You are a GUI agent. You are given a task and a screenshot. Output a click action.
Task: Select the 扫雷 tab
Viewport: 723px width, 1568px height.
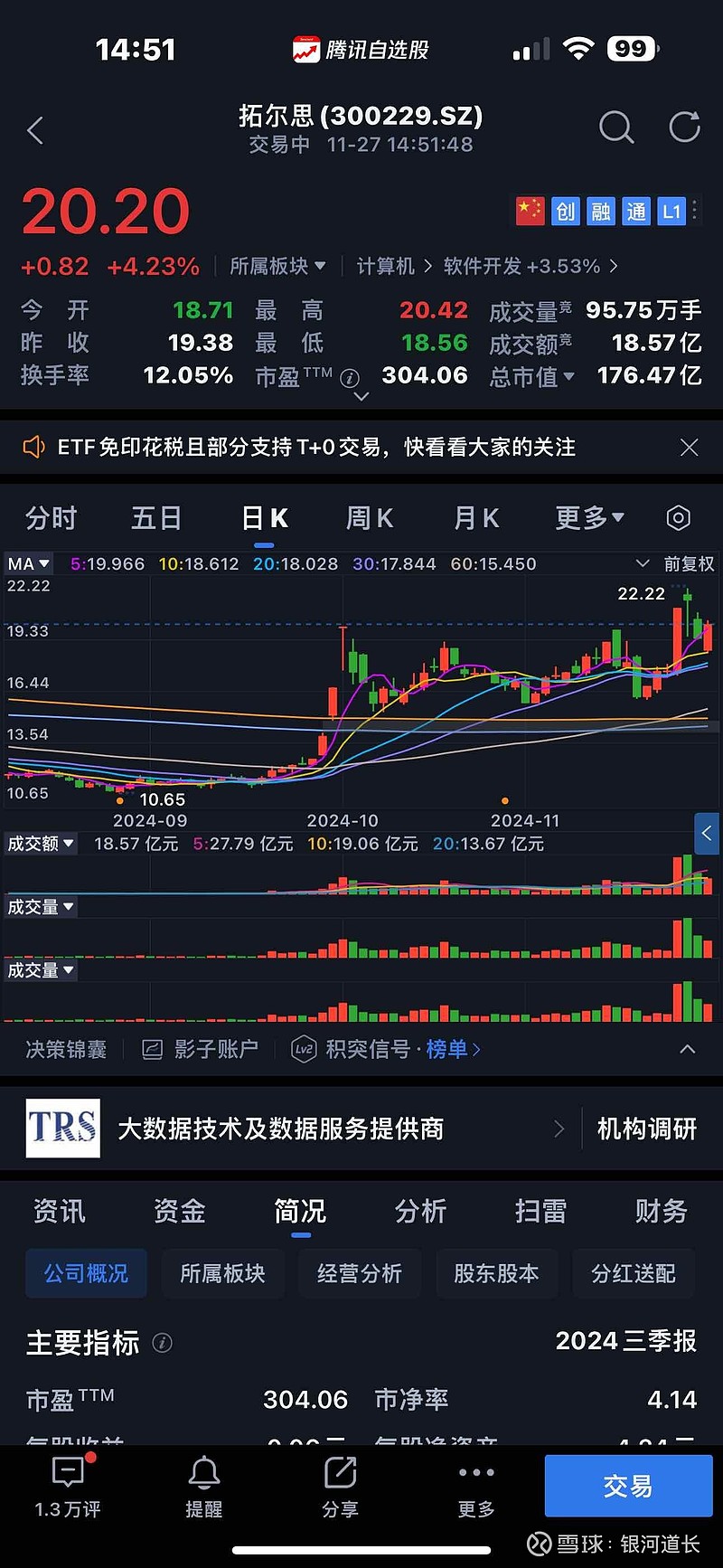pos(540,1212)
